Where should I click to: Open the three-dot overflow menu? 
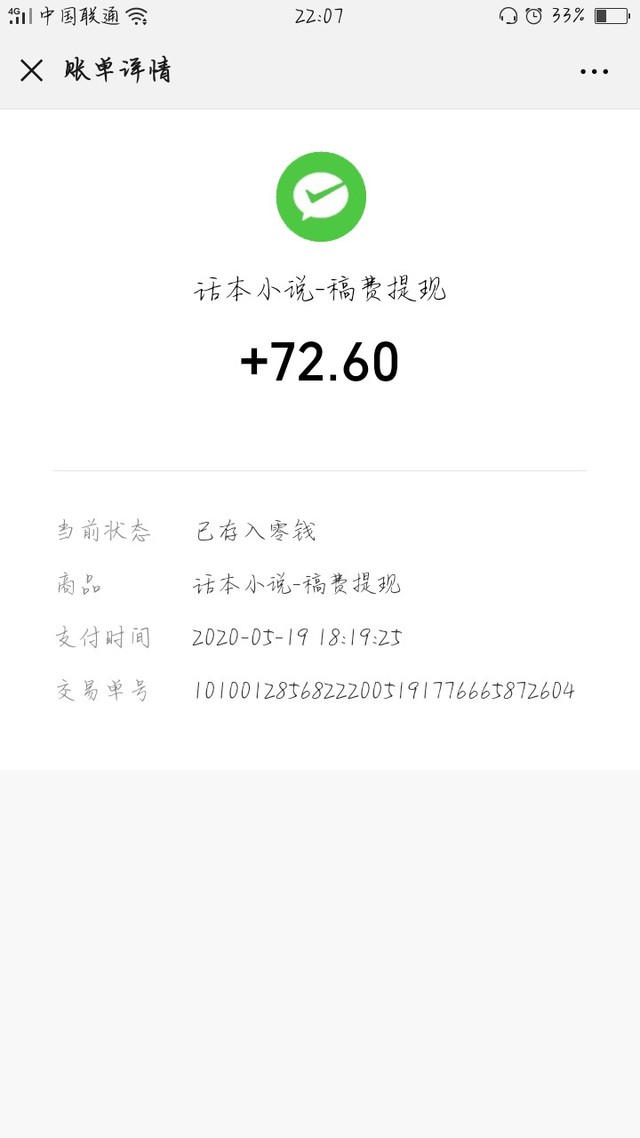coord(594,71)
